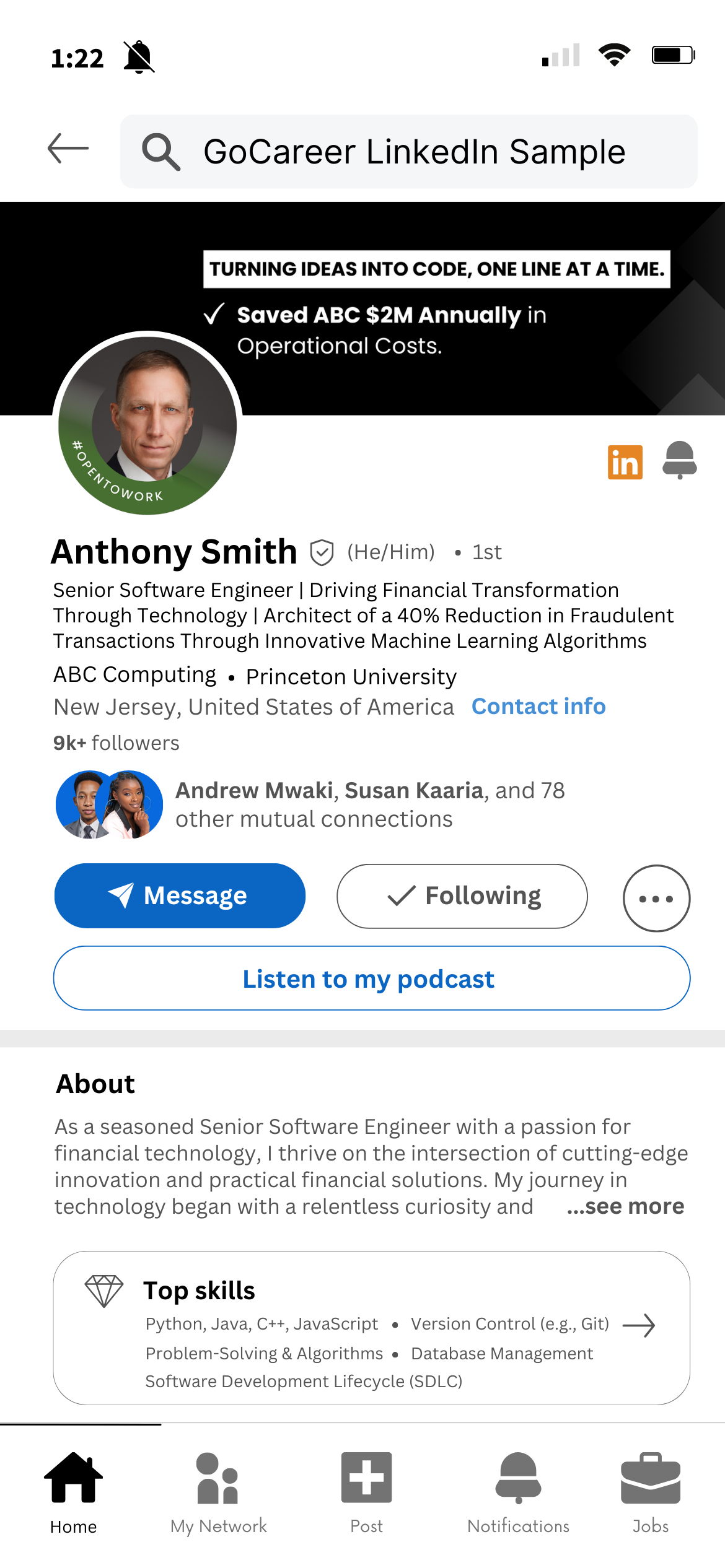The height and width of the screenshot is (1568, 725).
Task: Expand About with see more
Action: pyautogui.click(x=626, y=1206)
